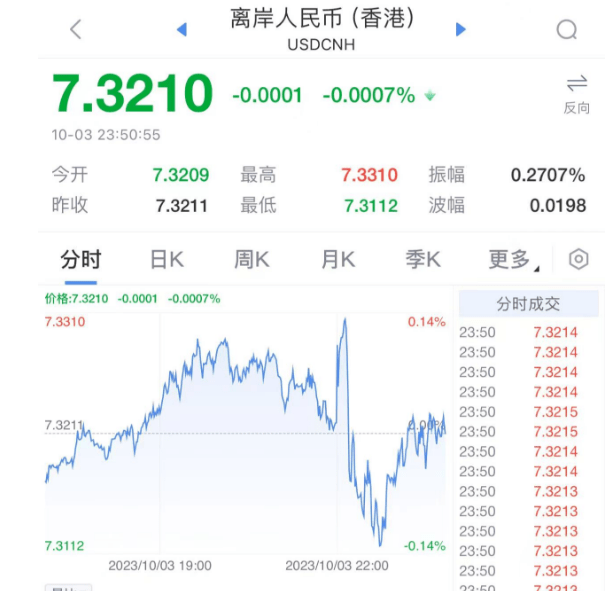Switch to the 日K chart tab
This screenshot has height=591, width=606.
click(x=166, y=260)
